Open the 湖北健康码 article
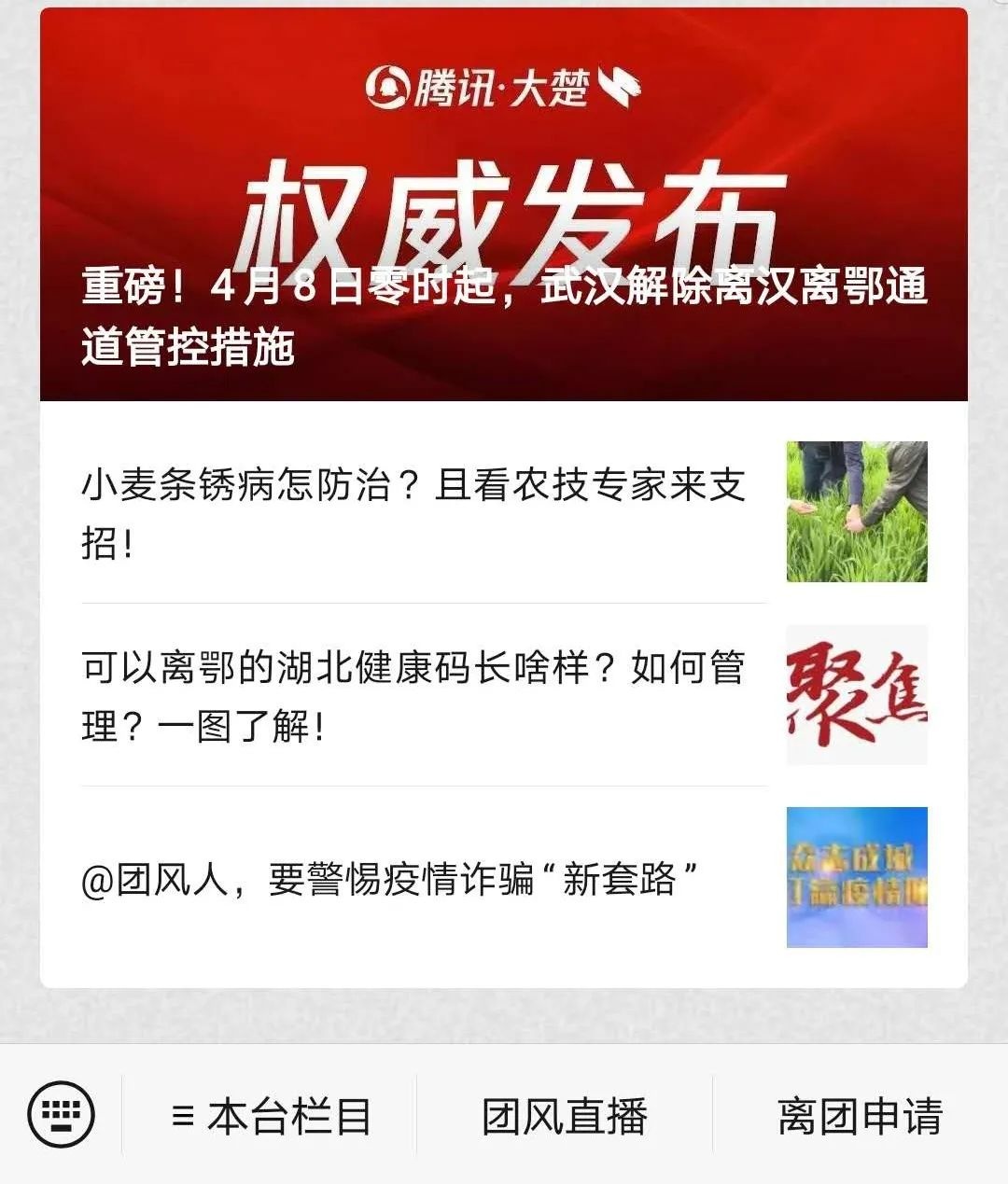 [x=413, y=695]
